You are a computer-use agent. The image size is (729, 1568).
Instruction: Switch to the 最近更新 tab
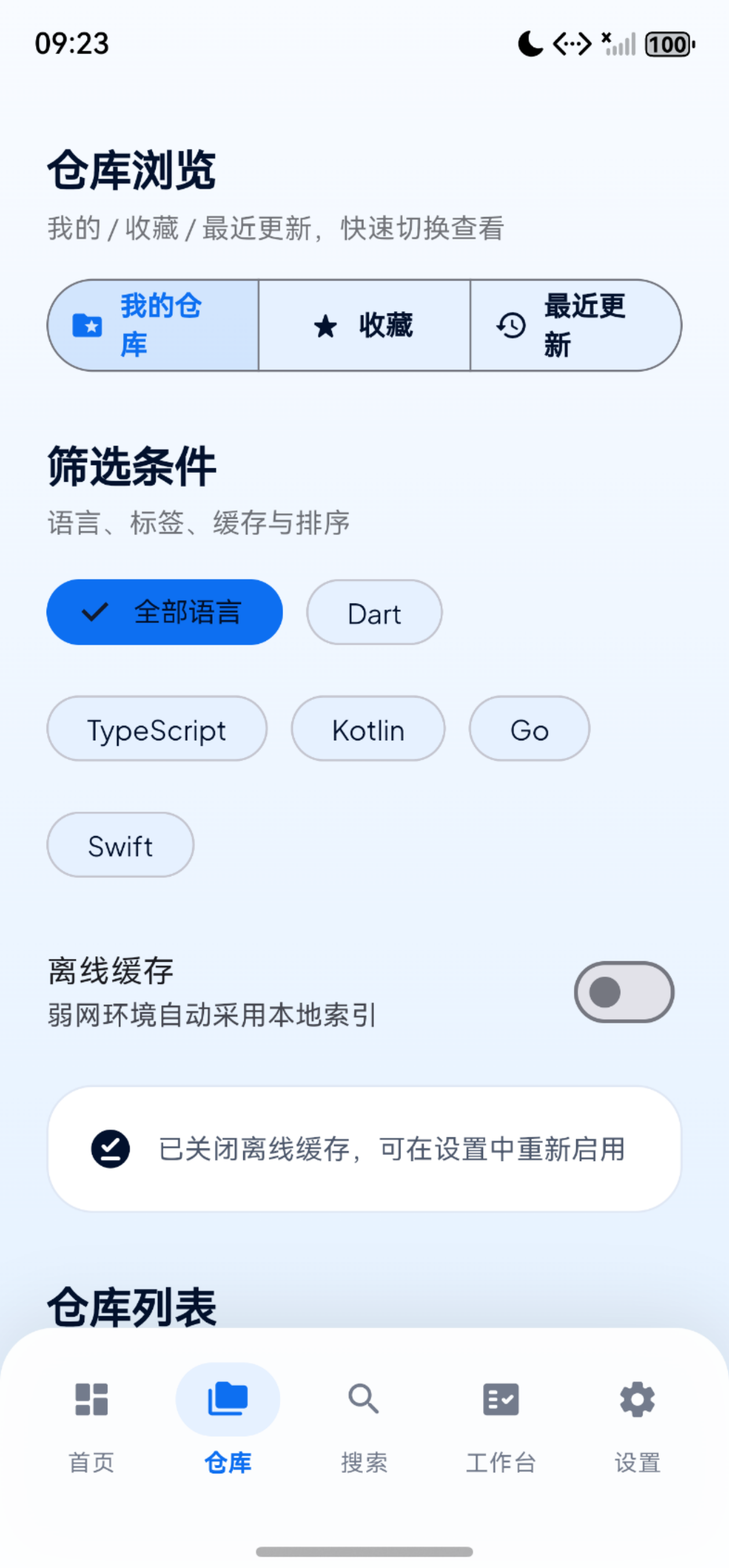[x=576, y=326]
